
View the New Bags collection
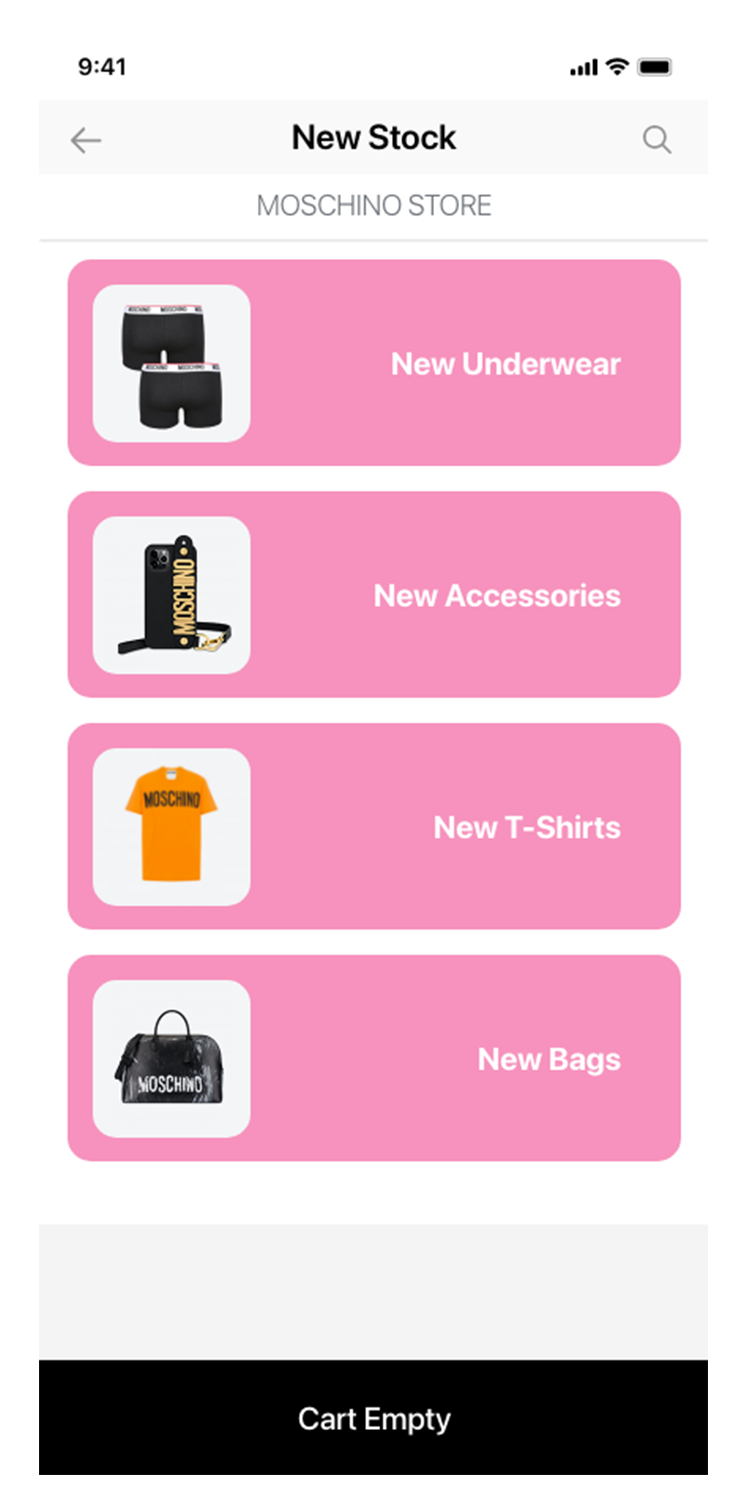tap(374, 1059)
